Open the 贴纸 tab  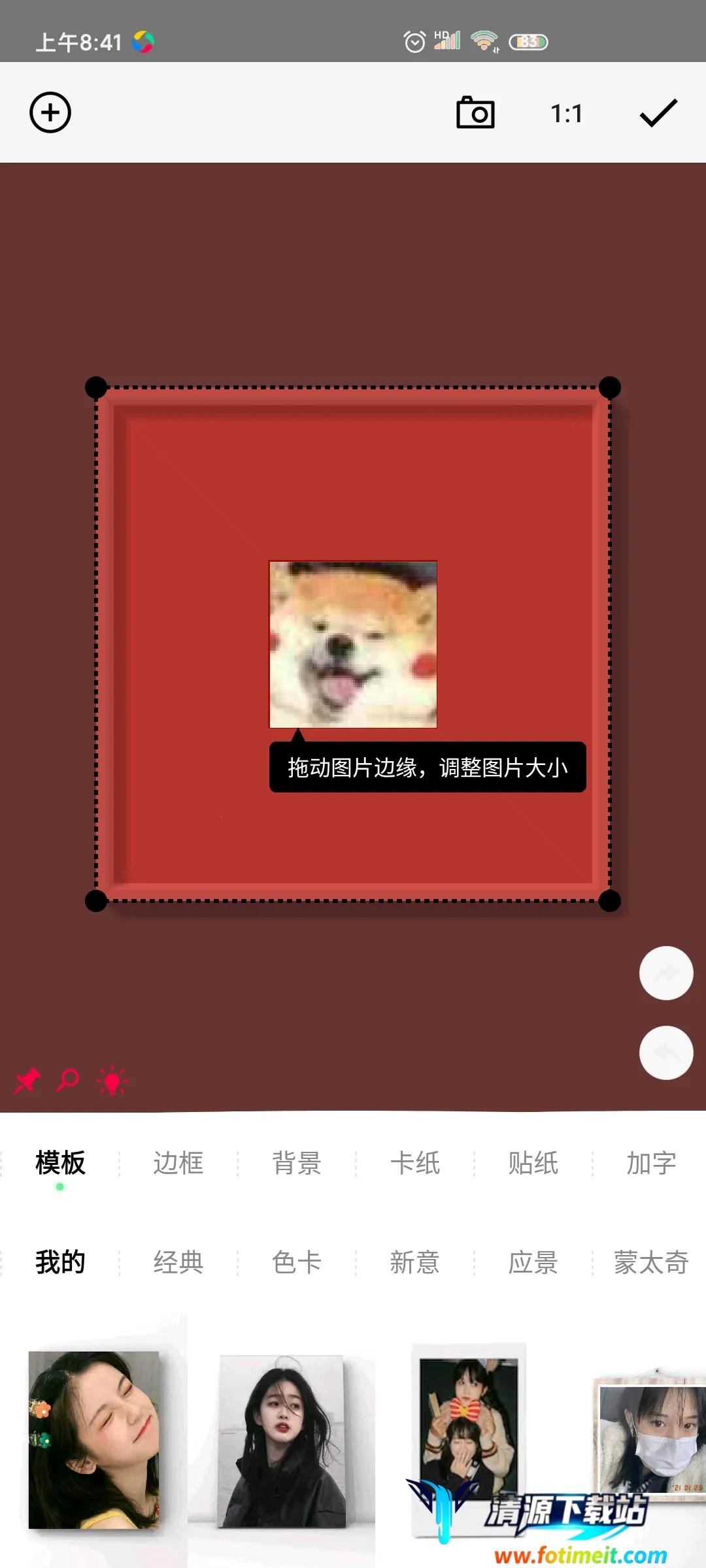coord(533,1164)
